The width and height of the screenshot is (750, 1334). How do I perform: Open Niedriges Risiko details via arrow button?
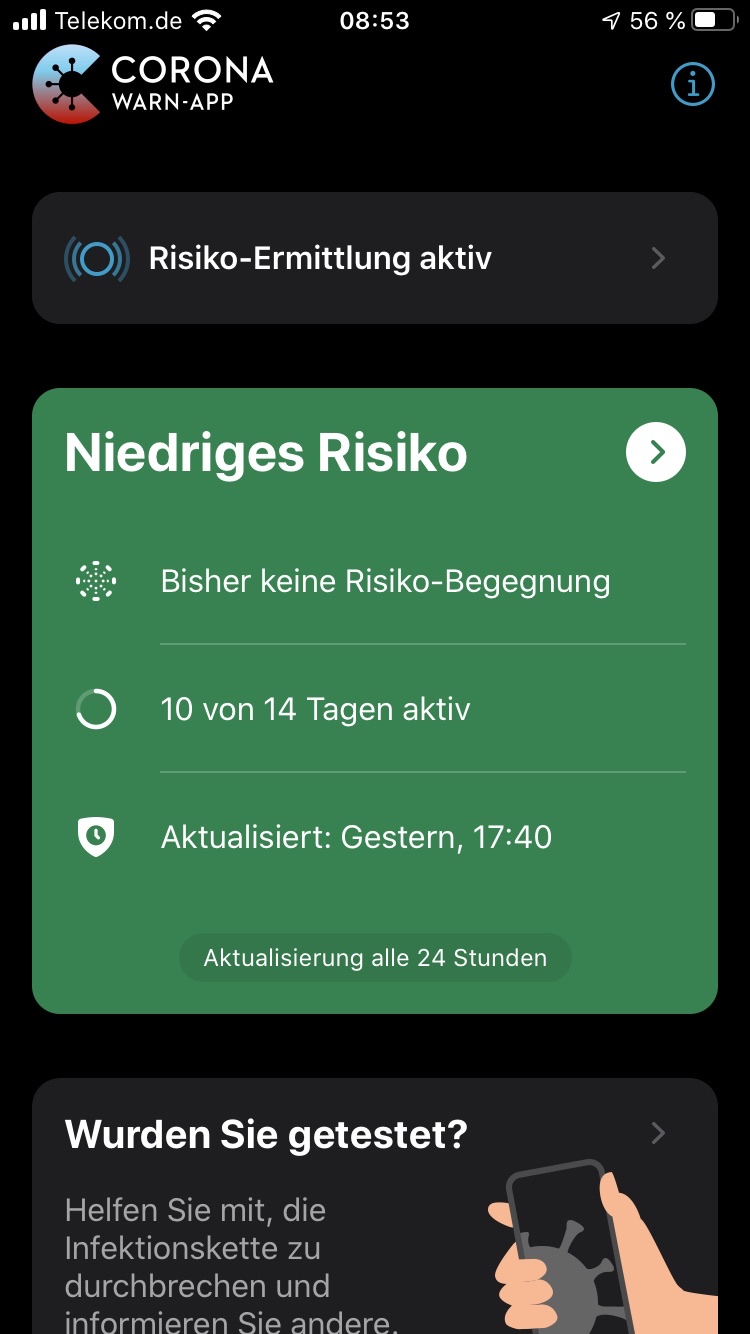tap(656, 453)
